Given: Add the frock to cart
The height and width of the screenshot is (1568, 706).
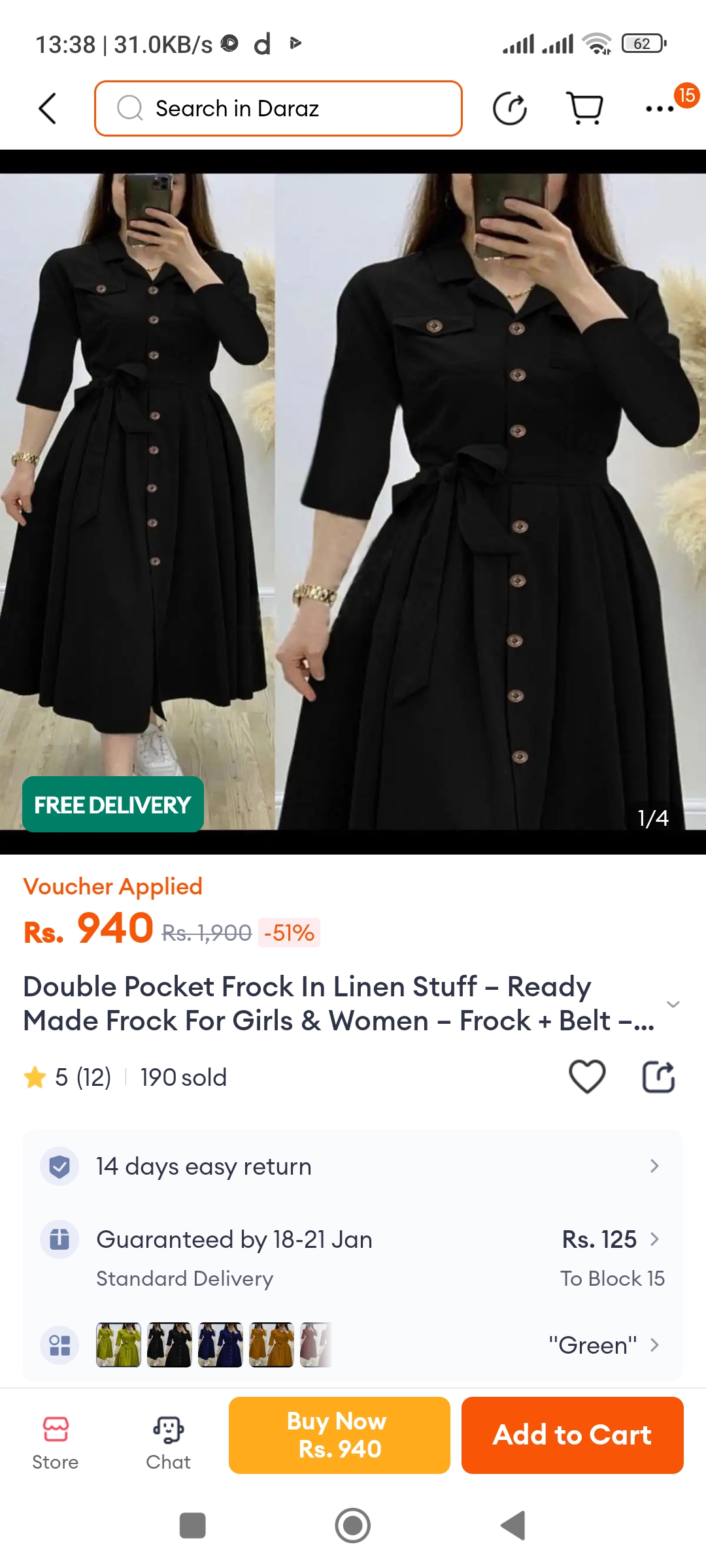Looking at the screenshot, I should coord(572,1435).
